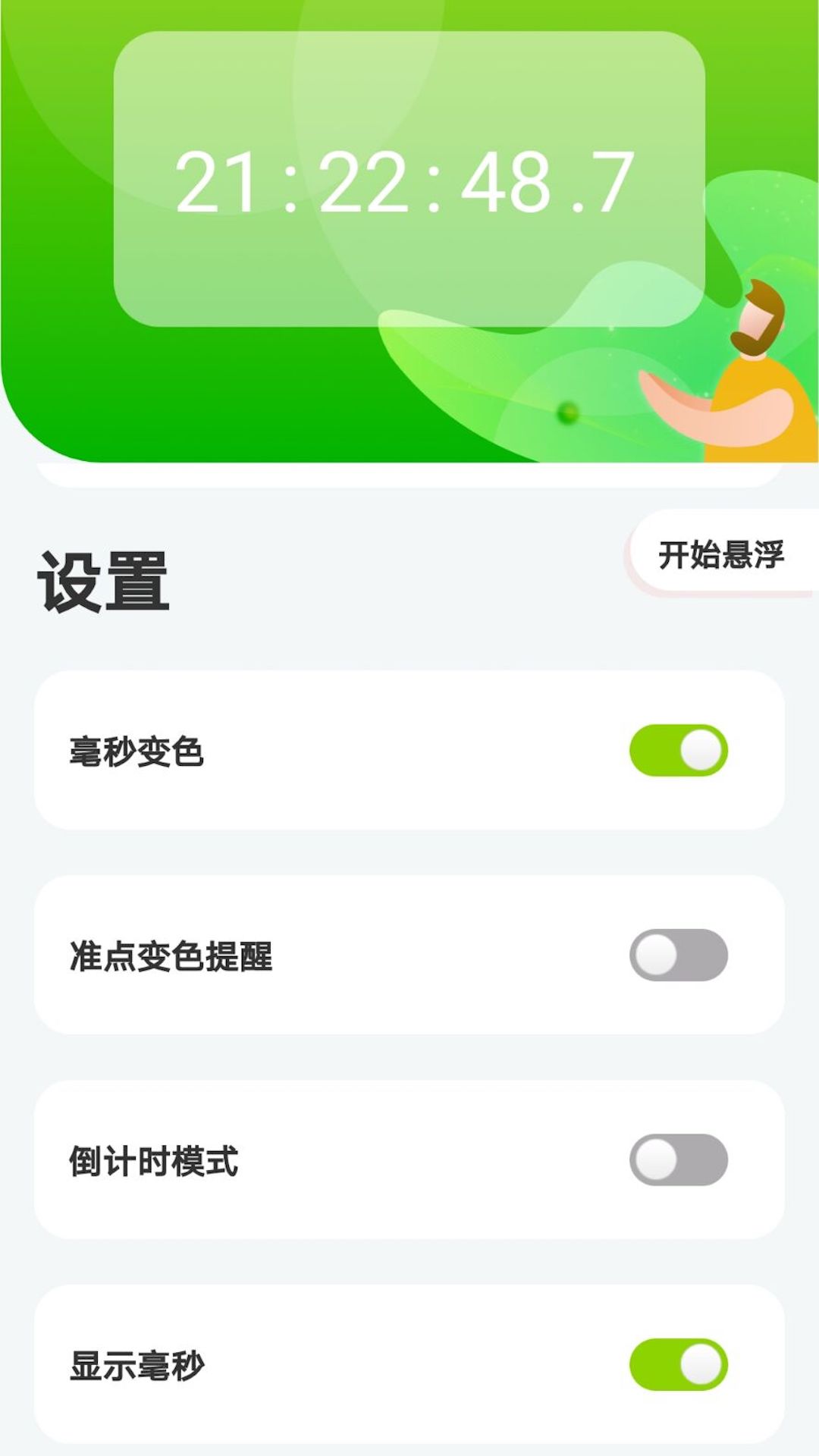Click the 准点变色提醒 label text

click(x=171, y=957)
